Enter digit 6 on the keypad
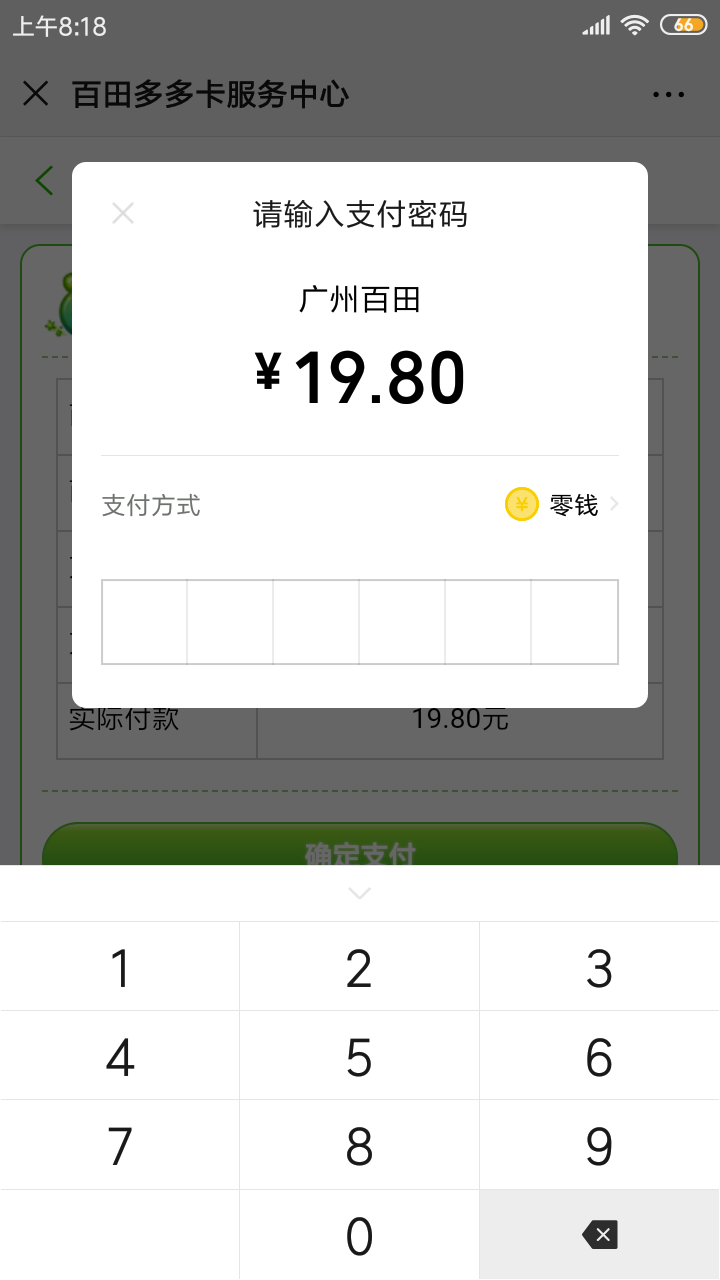This screenshot has width=720, height=1280. tap(600, 1056)
